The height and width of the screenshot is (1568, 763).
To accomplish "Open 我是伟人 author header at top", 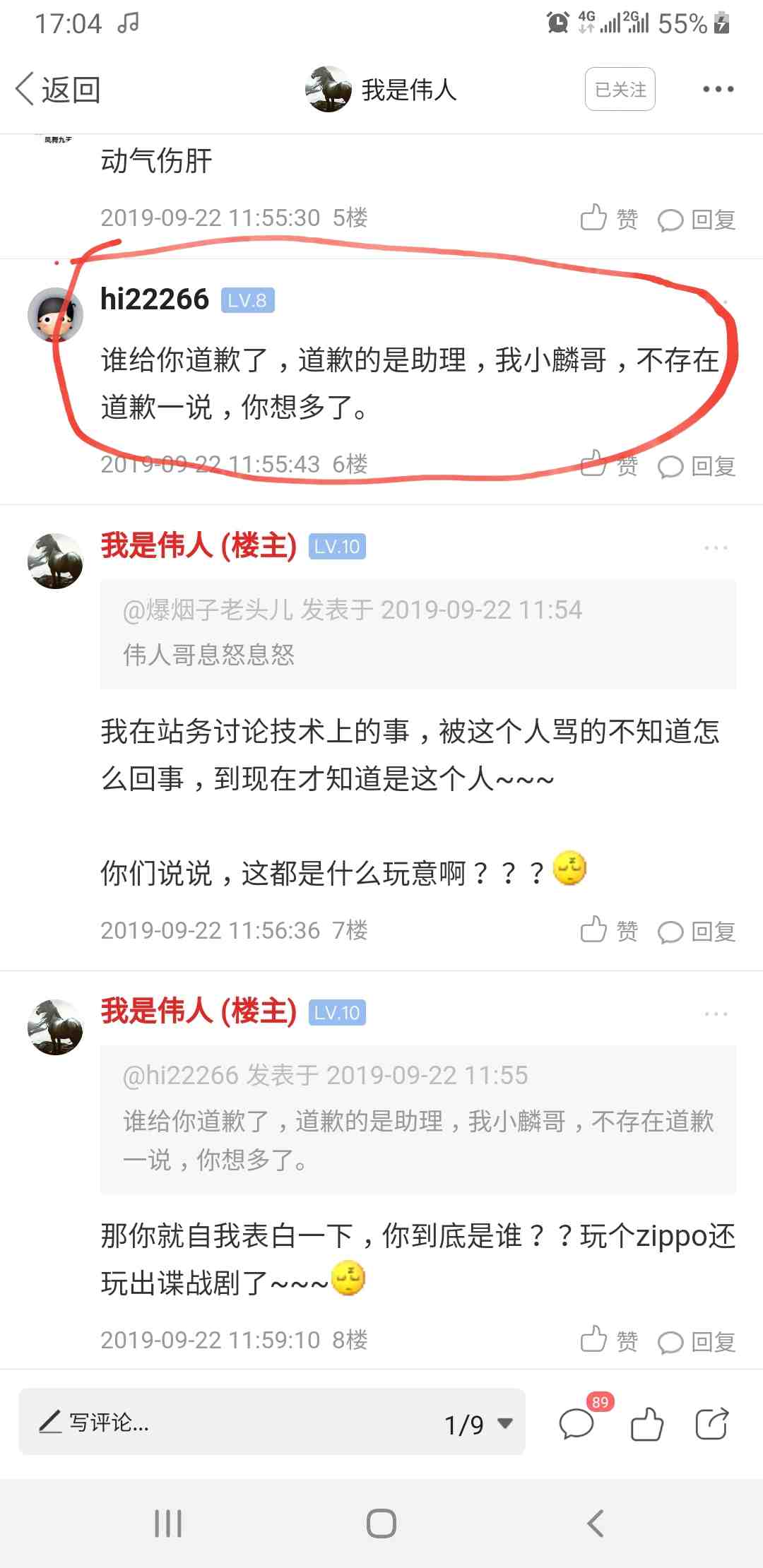I will coord(381,90).
